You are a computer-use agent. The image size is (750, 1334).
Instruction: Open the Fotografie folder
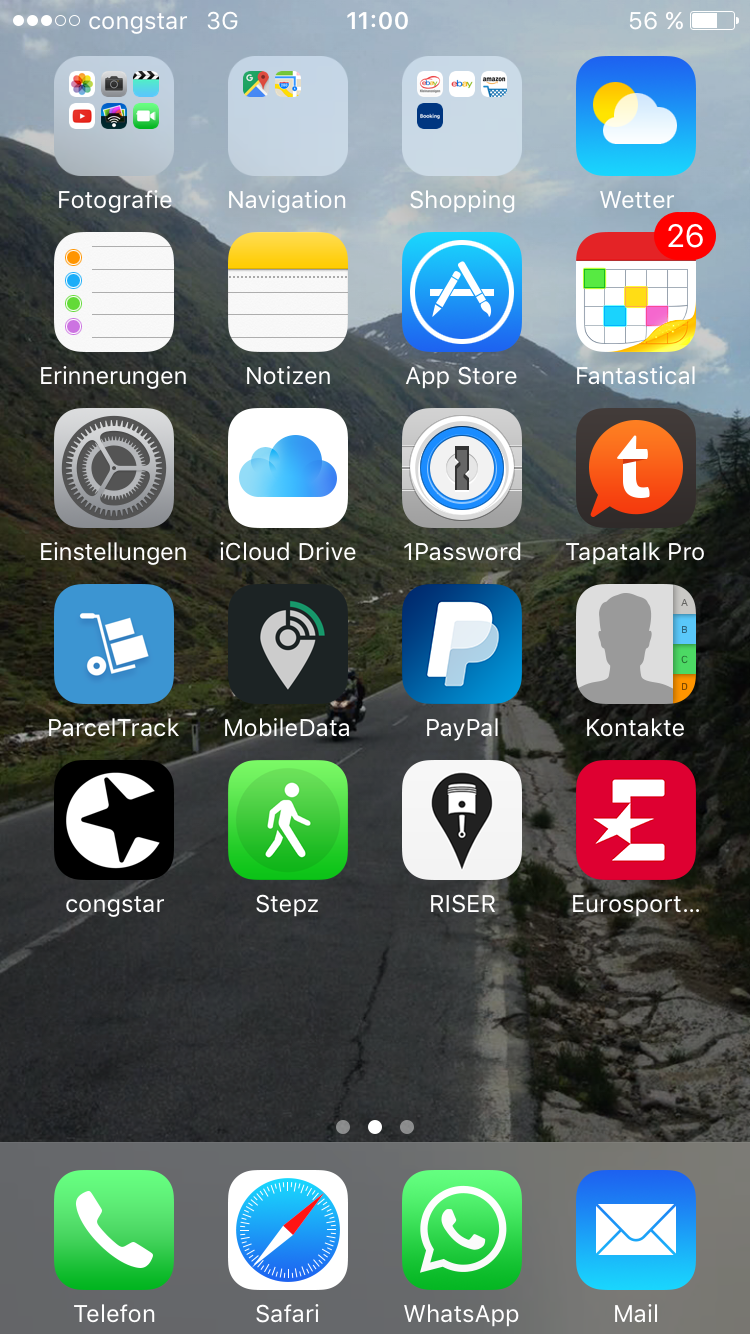tap(114, 116)
